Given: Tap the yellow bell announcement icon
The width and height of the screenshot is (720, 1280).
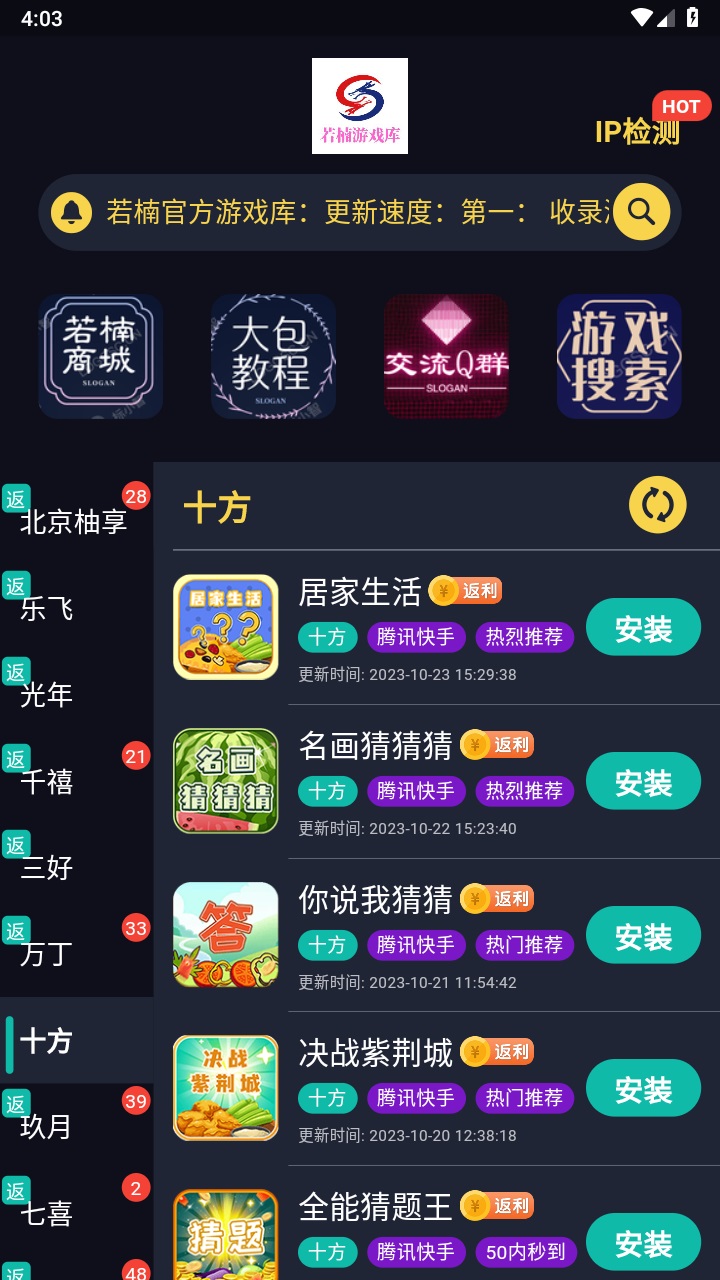Looking at the screenshot, I should tap(70, 212).
